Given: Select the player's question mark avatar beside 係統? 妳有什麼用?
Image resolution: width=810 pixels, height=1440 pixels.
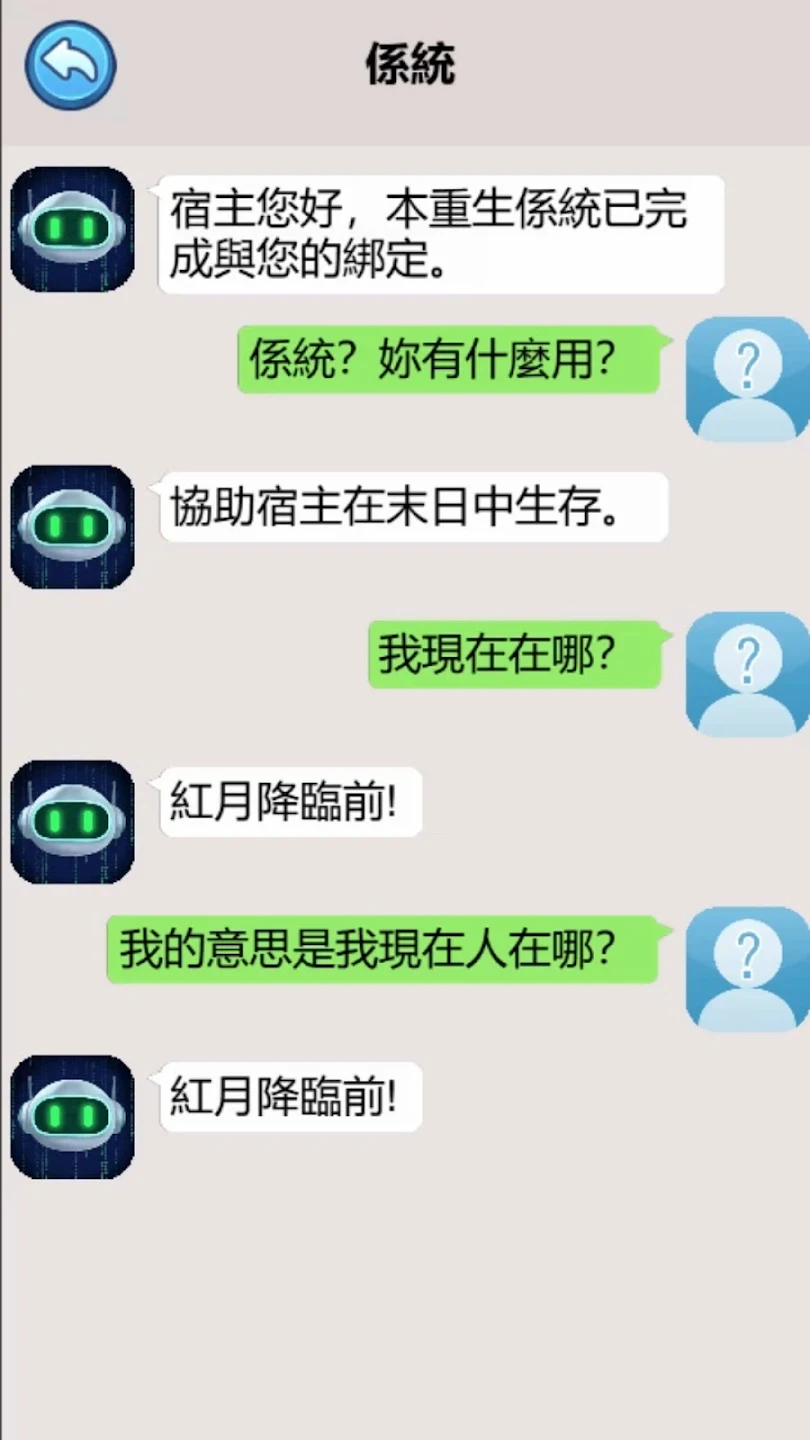Looking at the screenshot, I should (745, 378).
